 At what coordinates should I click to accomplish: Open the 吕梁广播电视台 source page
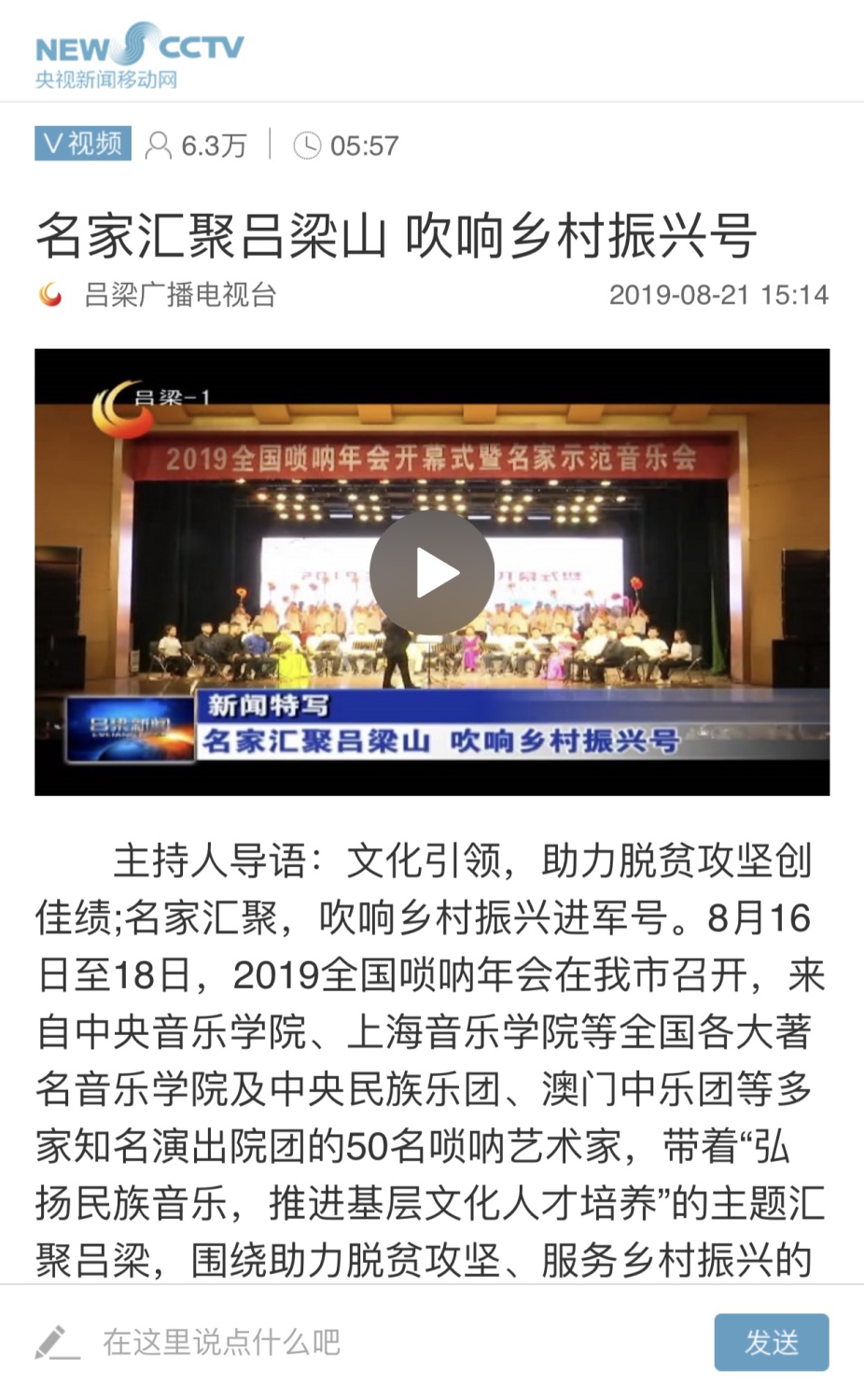tap(179, 295)
